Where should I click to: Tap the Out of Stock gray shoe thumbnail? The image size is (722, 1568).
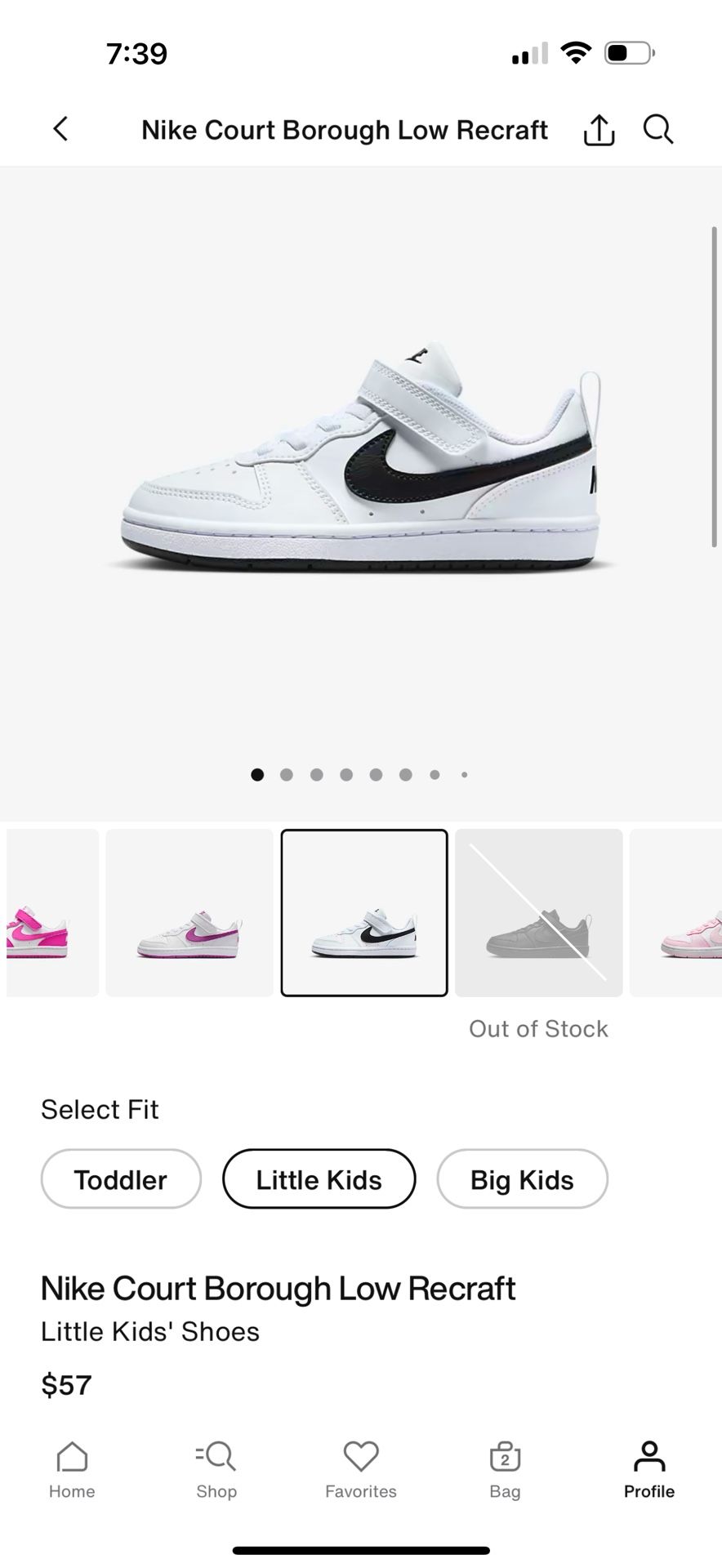pyautogui.click(x=538, y=912)
